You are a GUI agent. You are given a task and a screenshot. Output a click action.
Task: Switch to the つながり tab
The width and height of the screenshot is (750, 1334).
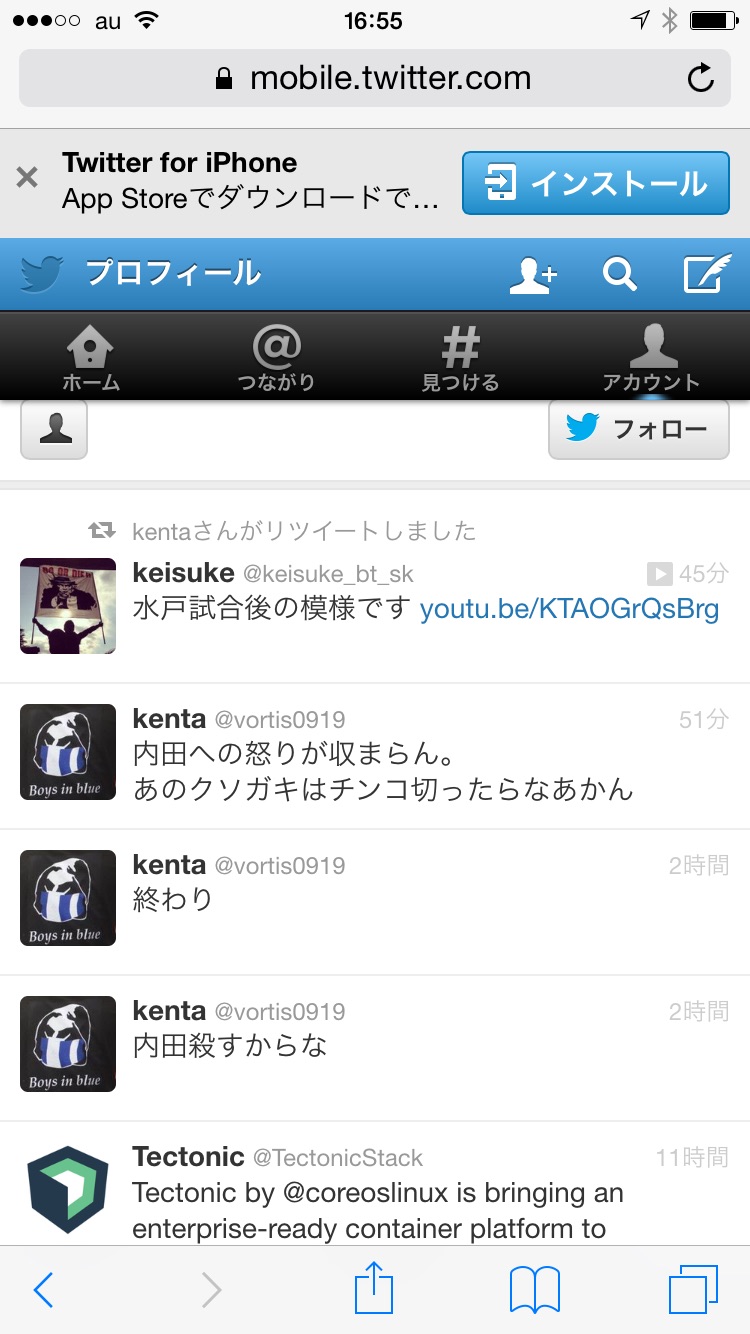276,357
